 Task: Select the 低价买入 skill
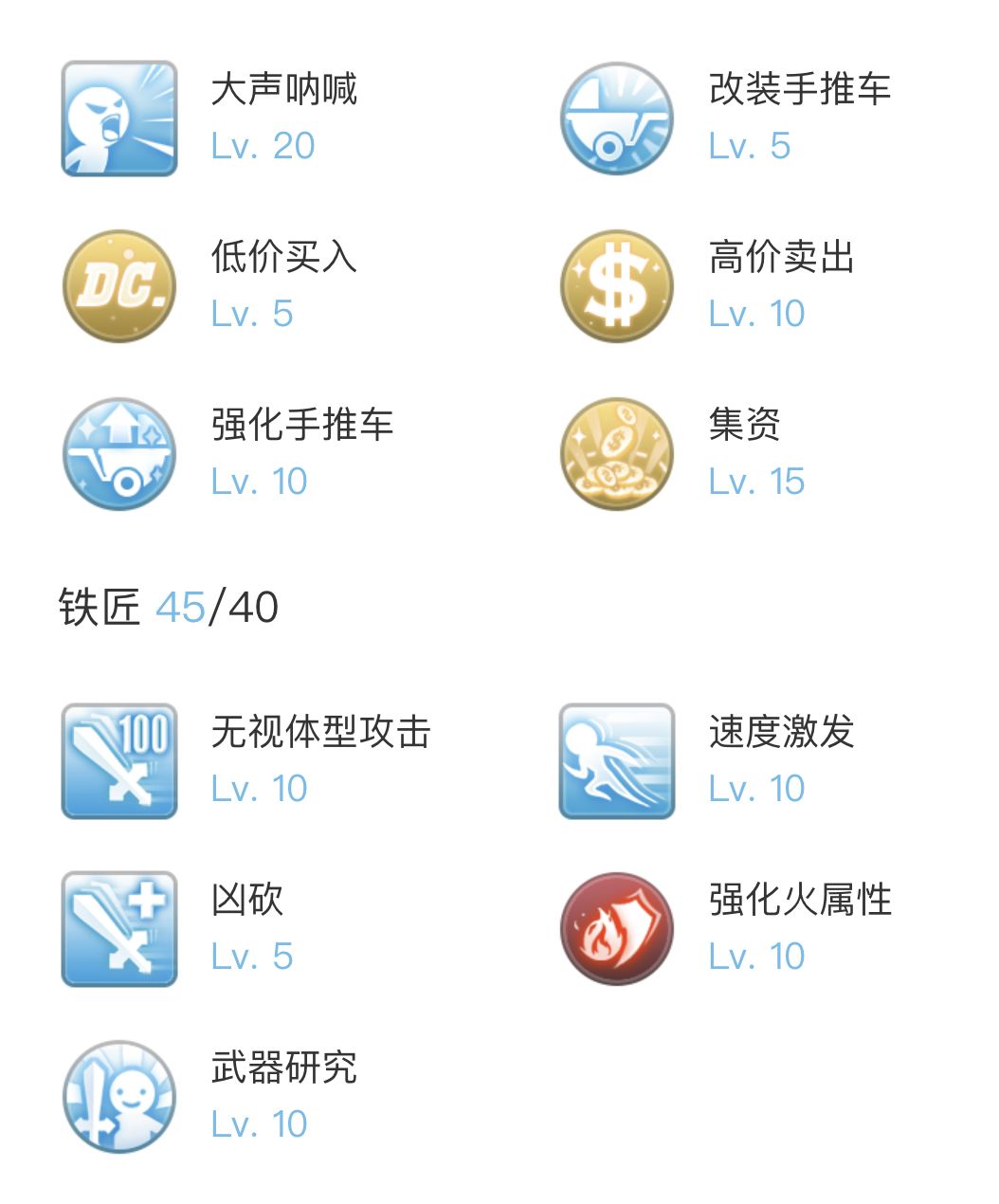click(x=119, y=286)
